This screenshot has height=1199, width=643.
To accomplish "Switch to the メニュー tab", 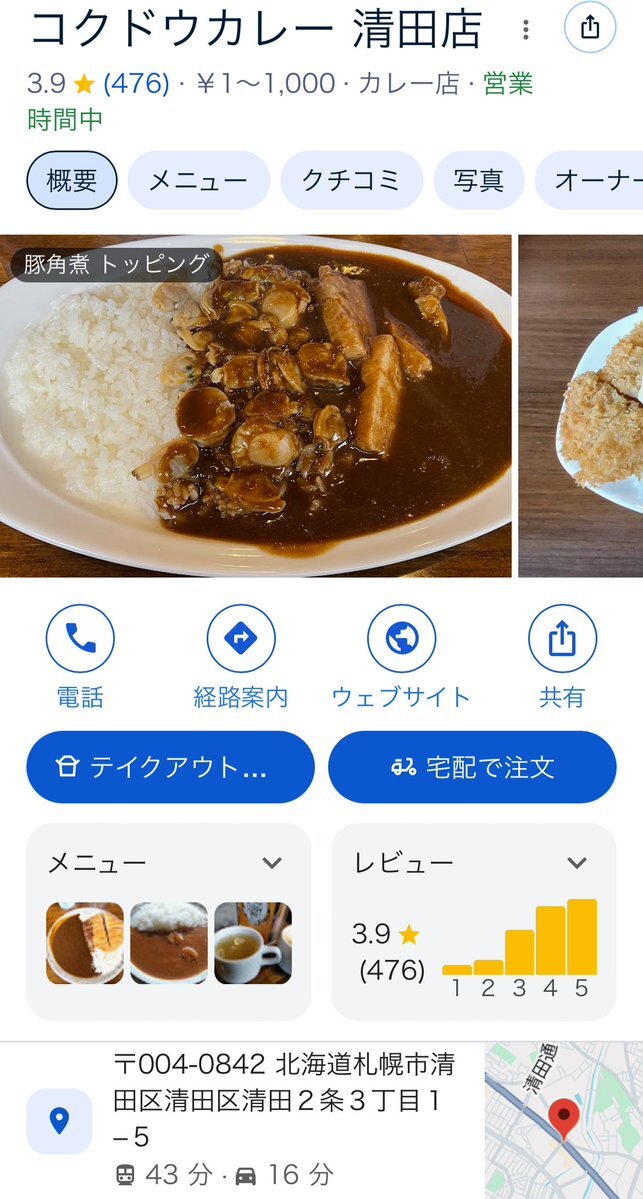I will (198, 181).
